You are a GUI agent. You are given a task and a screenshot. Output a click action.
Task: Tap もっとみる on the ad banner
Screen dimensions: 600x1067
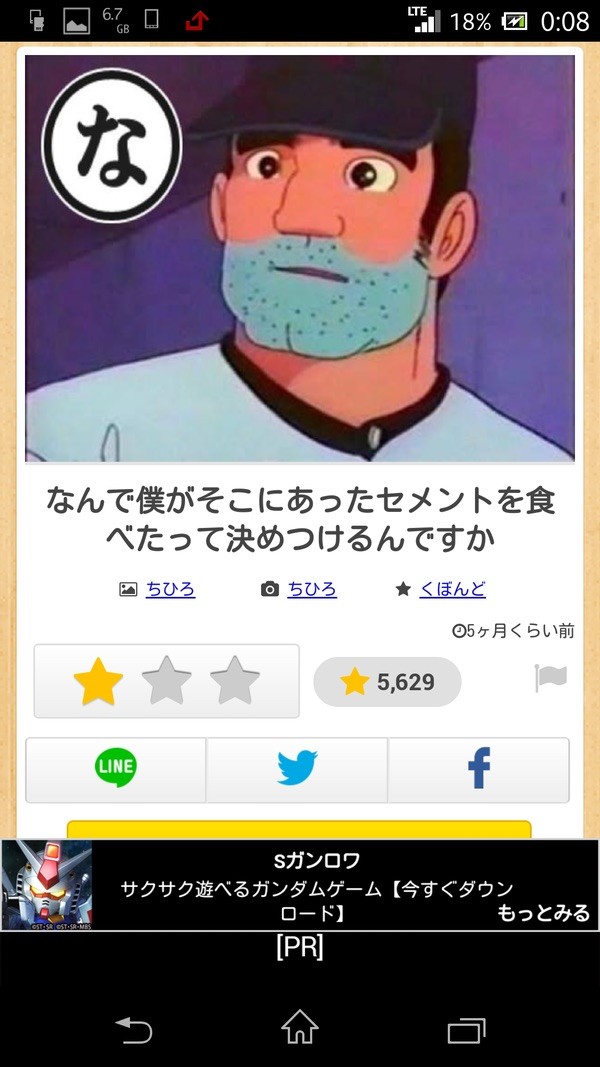543,913
